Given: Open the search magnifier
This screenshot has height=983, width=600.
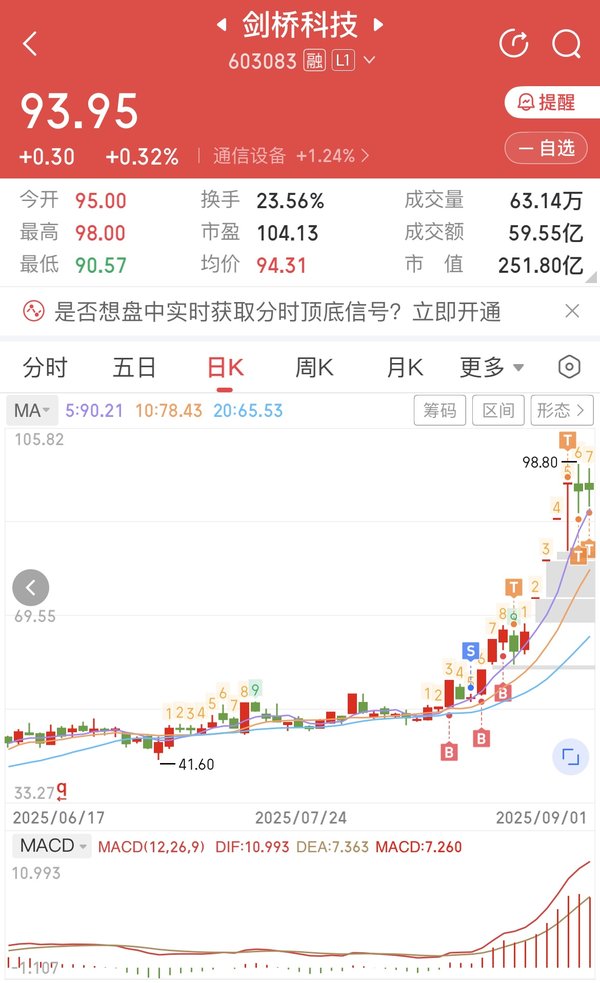Looking at the screenshot, I should (x=566, y=44).
